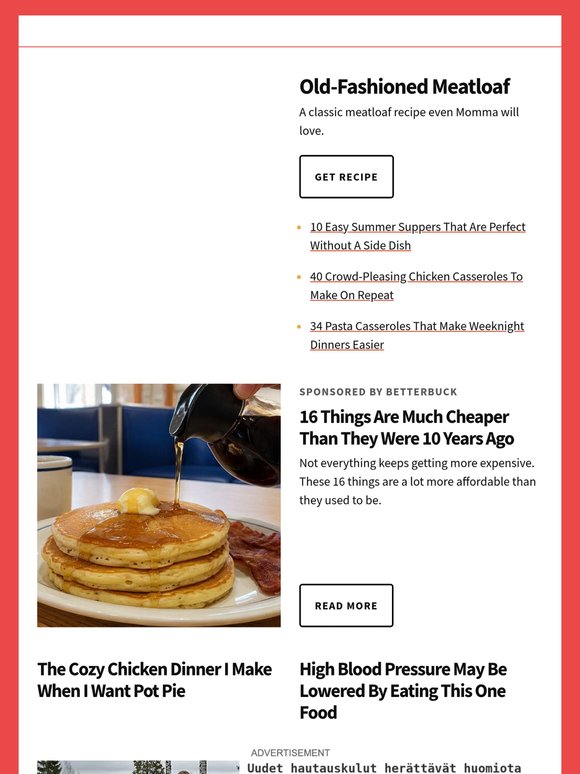Screen dimensions: 580x774
Task: Tap the Get Recipe button
Action: [x=346, y=177]
